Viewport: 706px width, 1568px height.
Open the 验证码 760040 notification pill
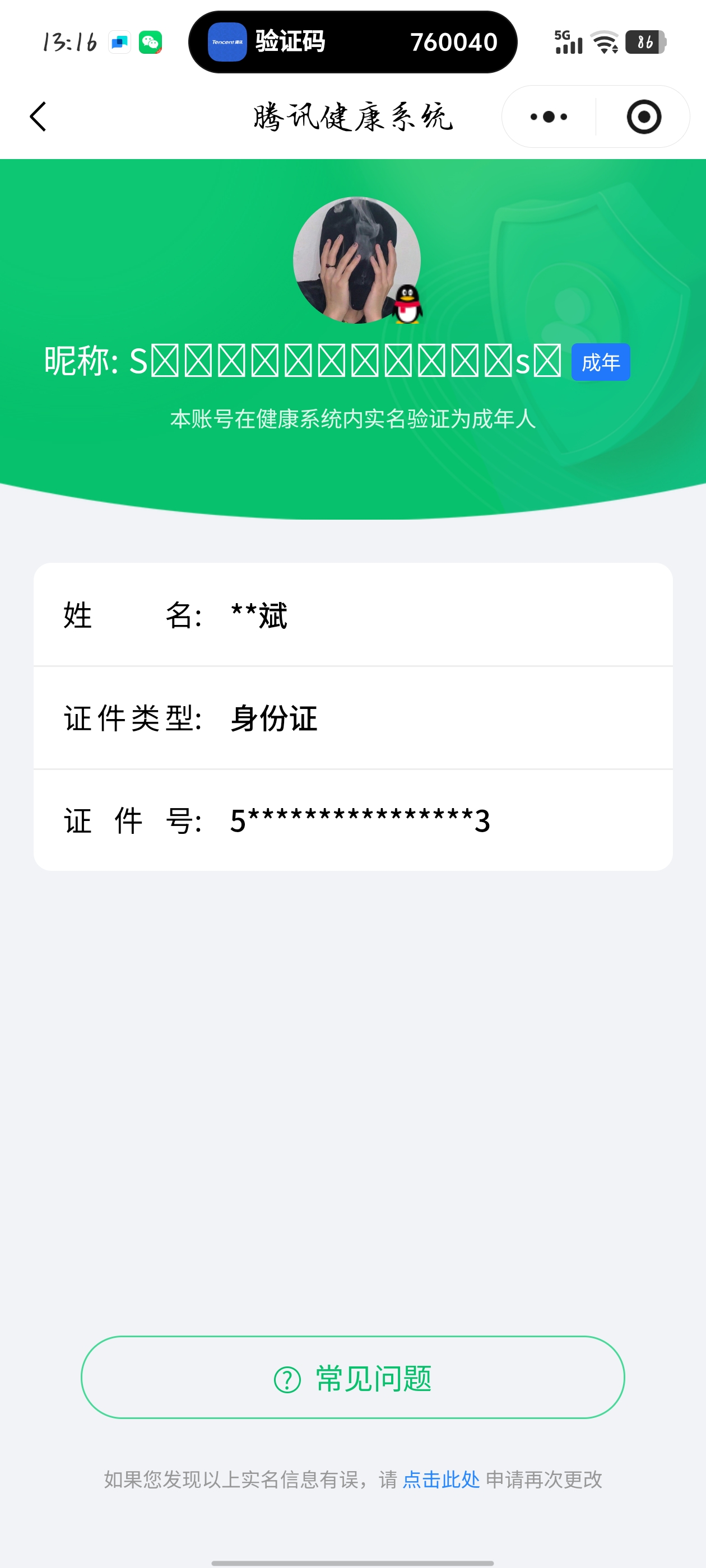coord(352,42)
